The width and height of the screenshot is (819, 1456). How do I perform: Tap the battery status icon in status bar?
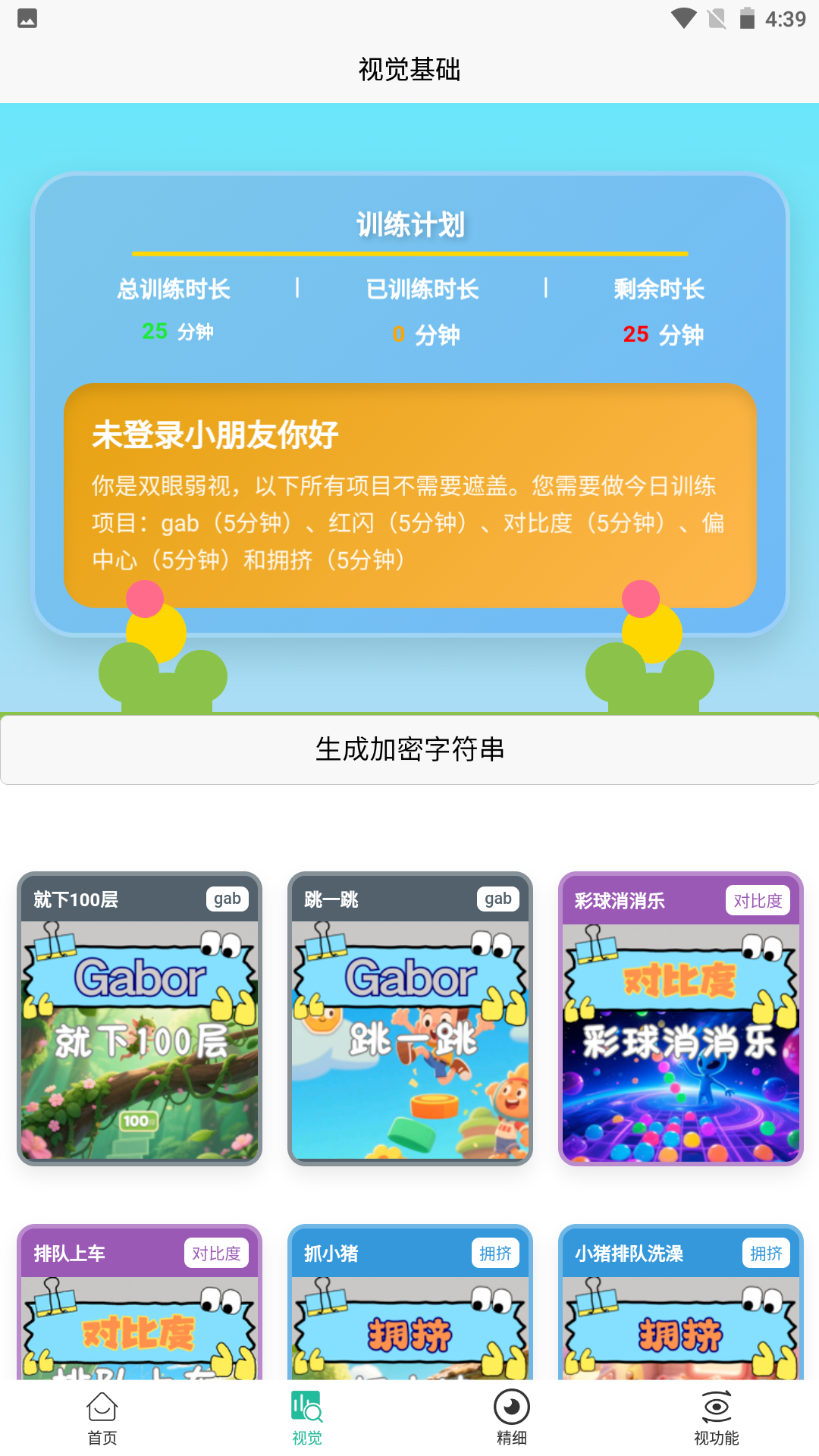748,18
